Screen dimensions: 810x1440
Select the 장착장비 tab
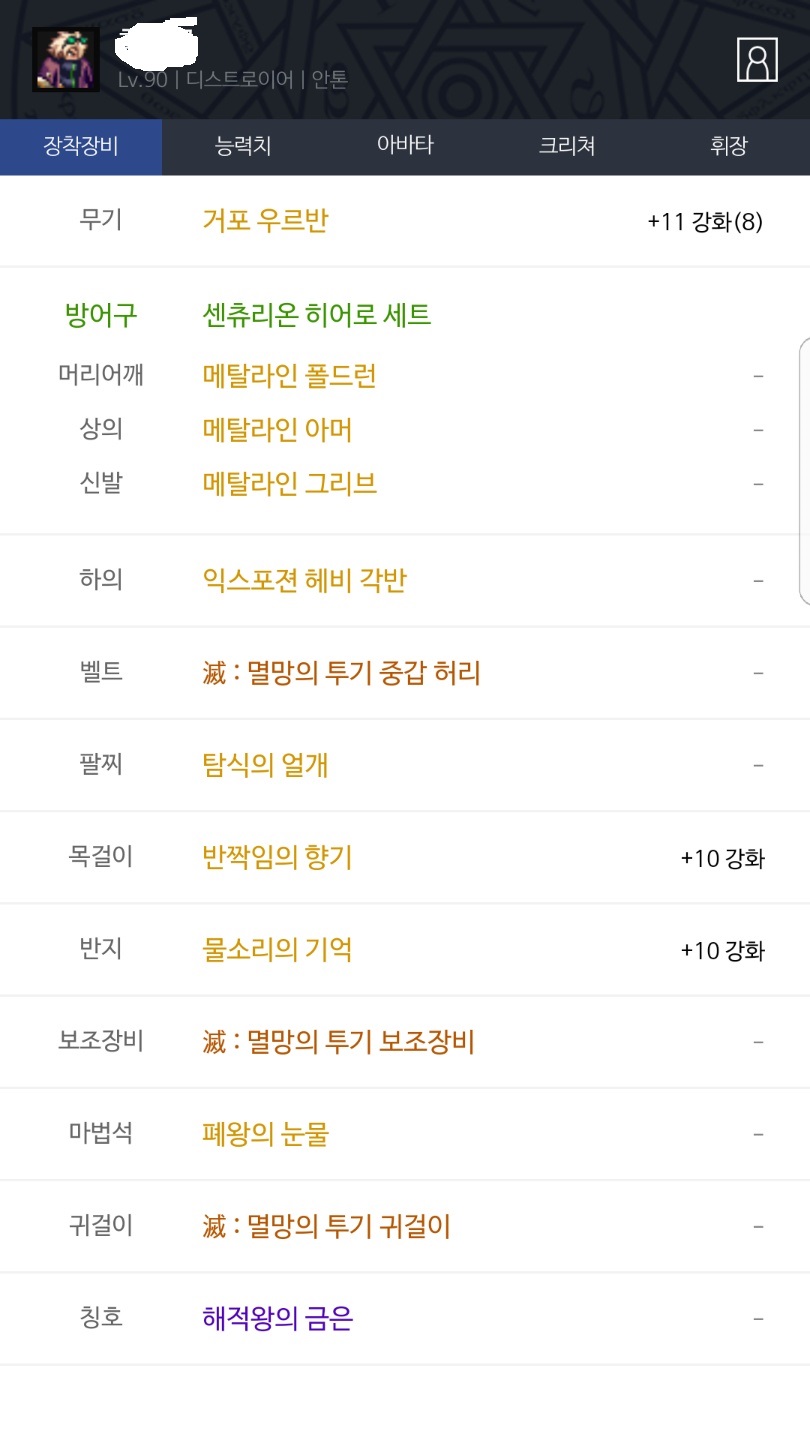(x=81, y=146)
